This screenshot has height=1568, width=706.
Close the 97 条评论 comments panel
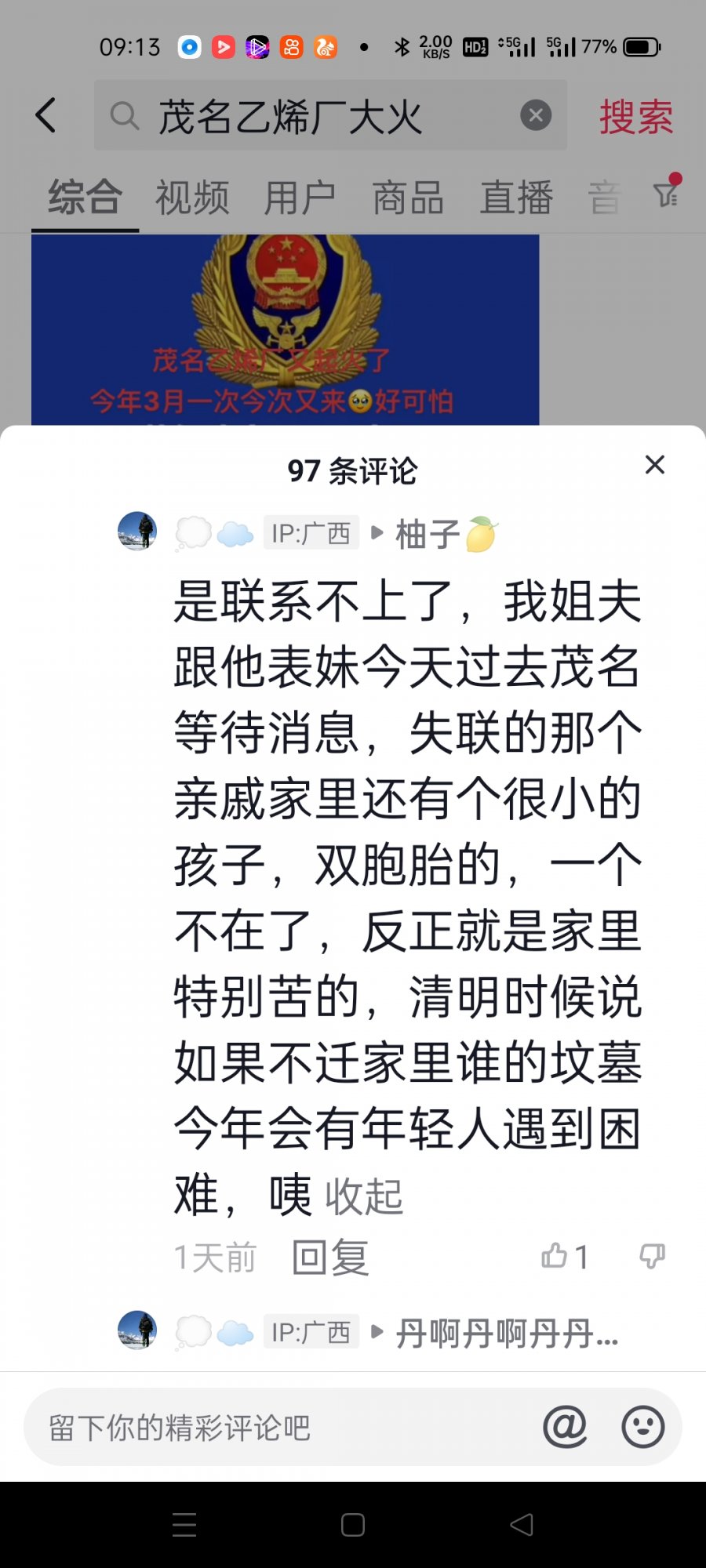click(x=655, y=465)
